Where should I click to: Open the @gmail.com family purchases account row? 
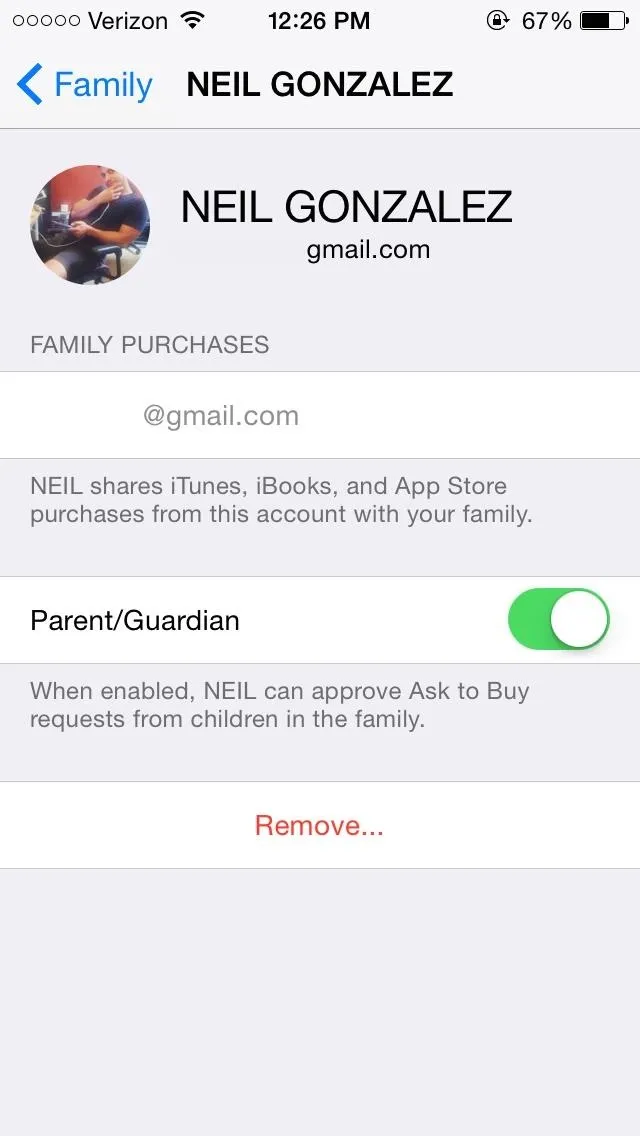click(x=320, y=415)
